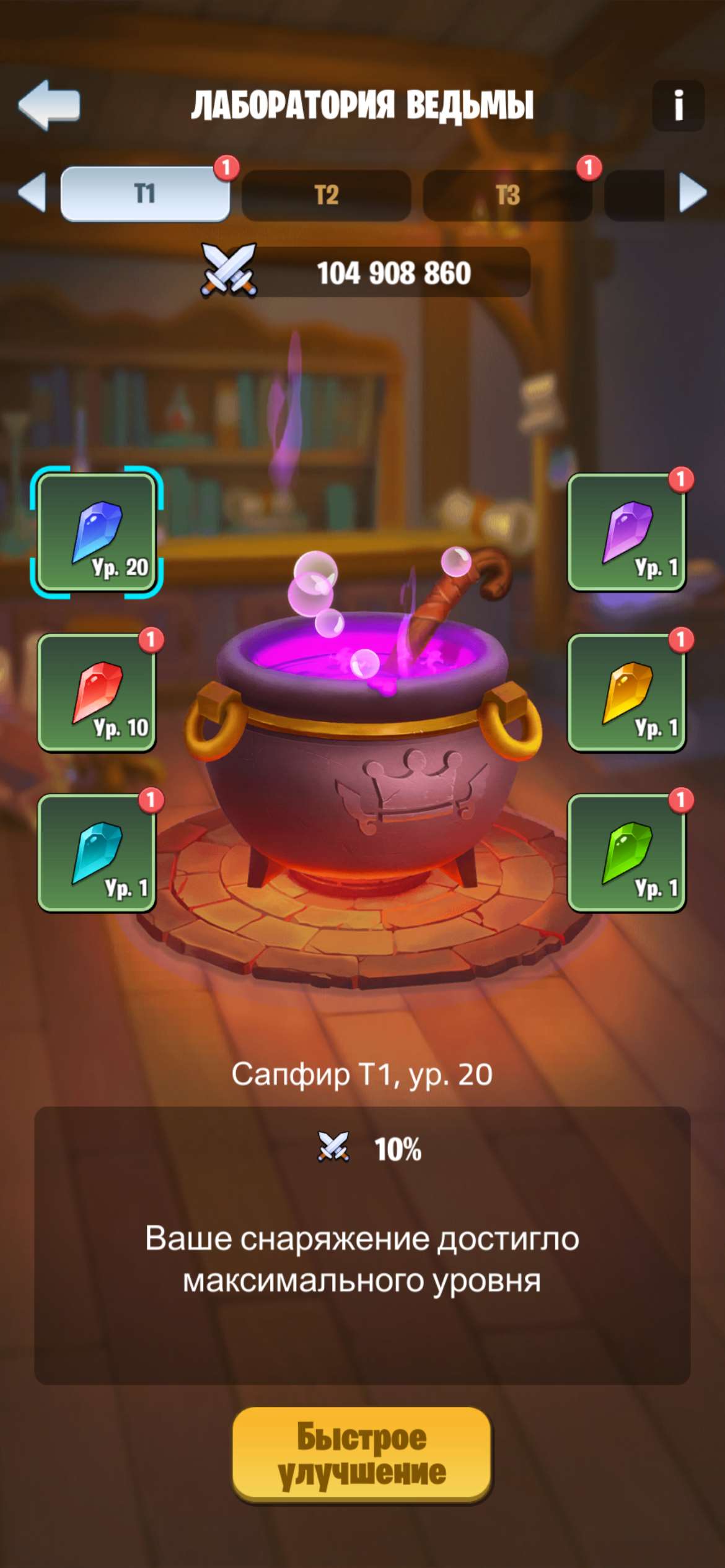Go back using the white arrow
The height and width of the screenshot is (1568, 725).
pos(50,105)
